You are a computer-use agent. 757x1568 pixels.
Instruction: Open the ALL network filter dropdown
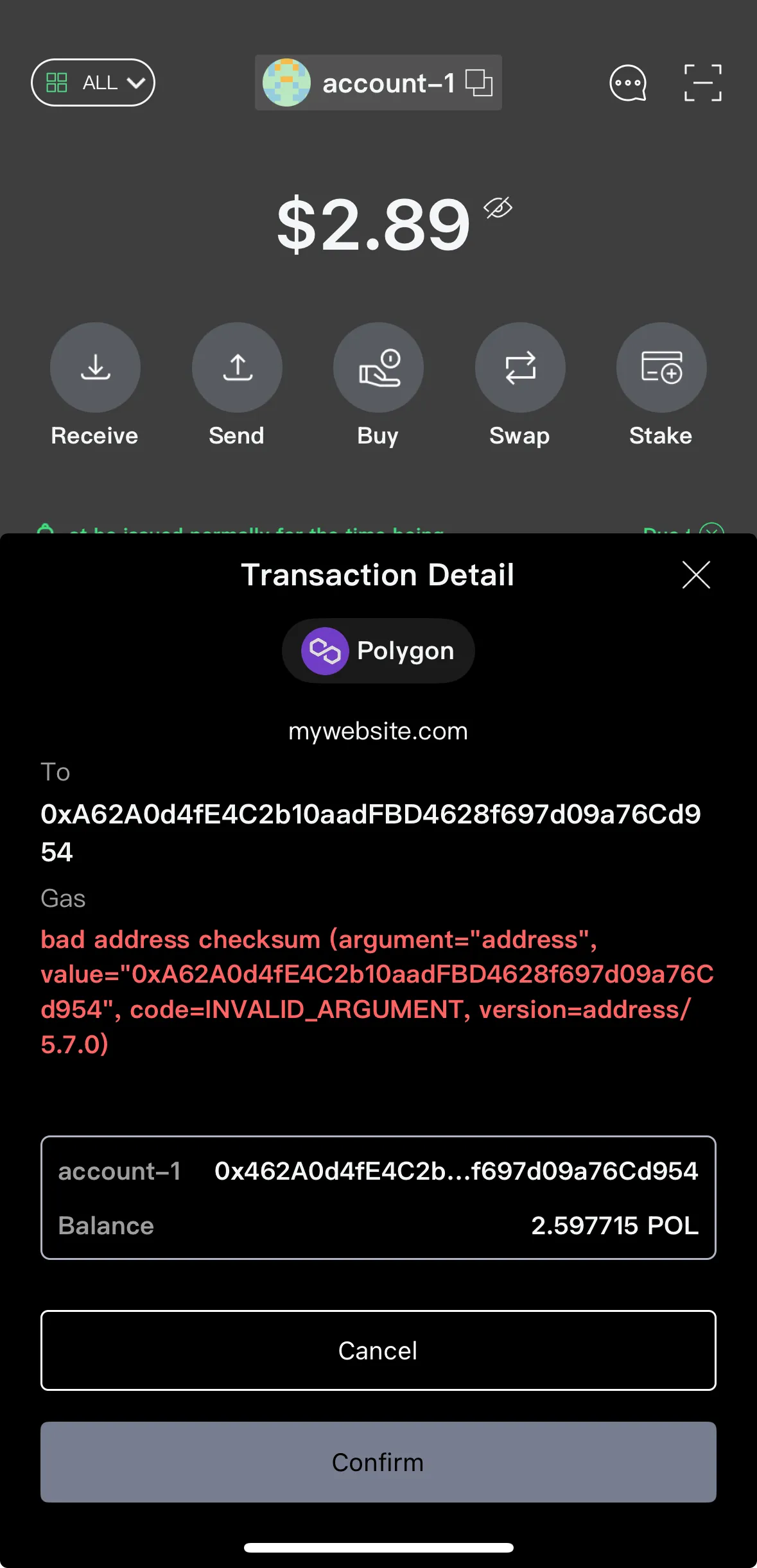[92, 82]
